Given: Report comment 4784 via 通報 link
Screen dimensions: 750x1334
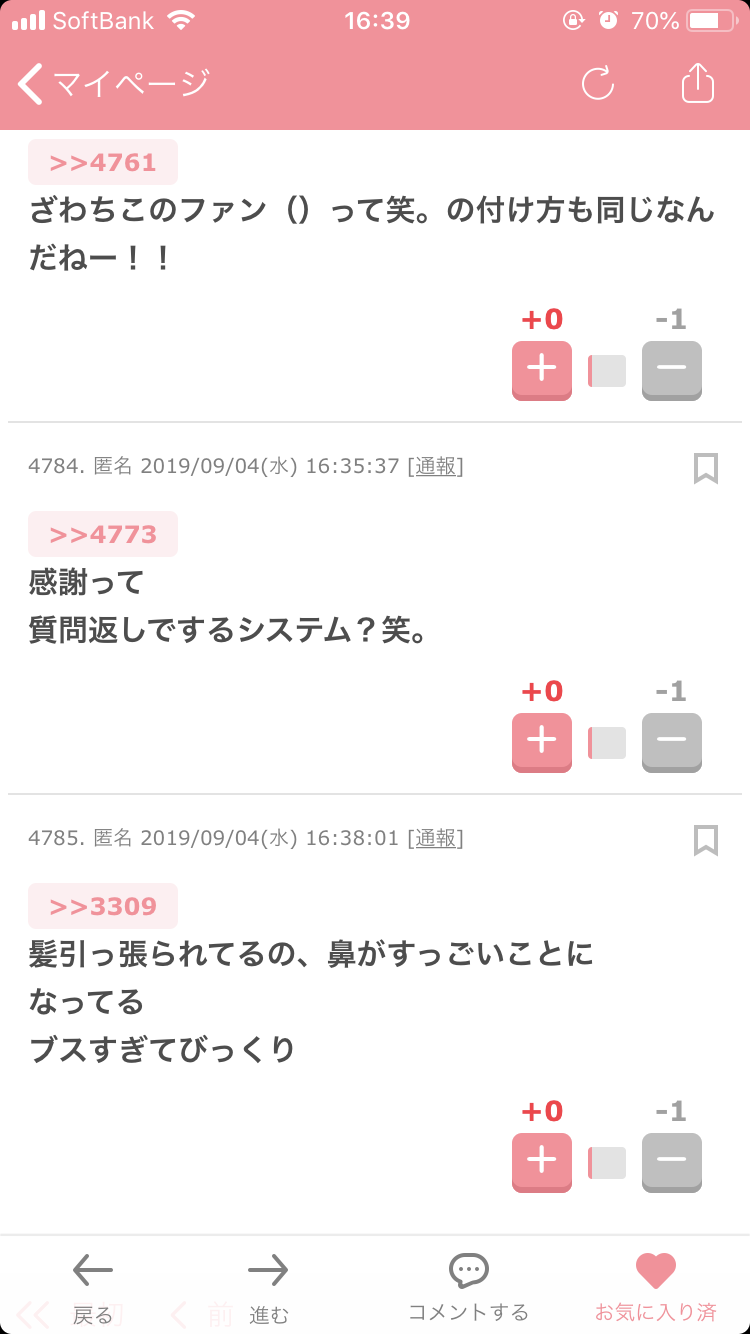Looking at the screenshot, I should (435, 466).
